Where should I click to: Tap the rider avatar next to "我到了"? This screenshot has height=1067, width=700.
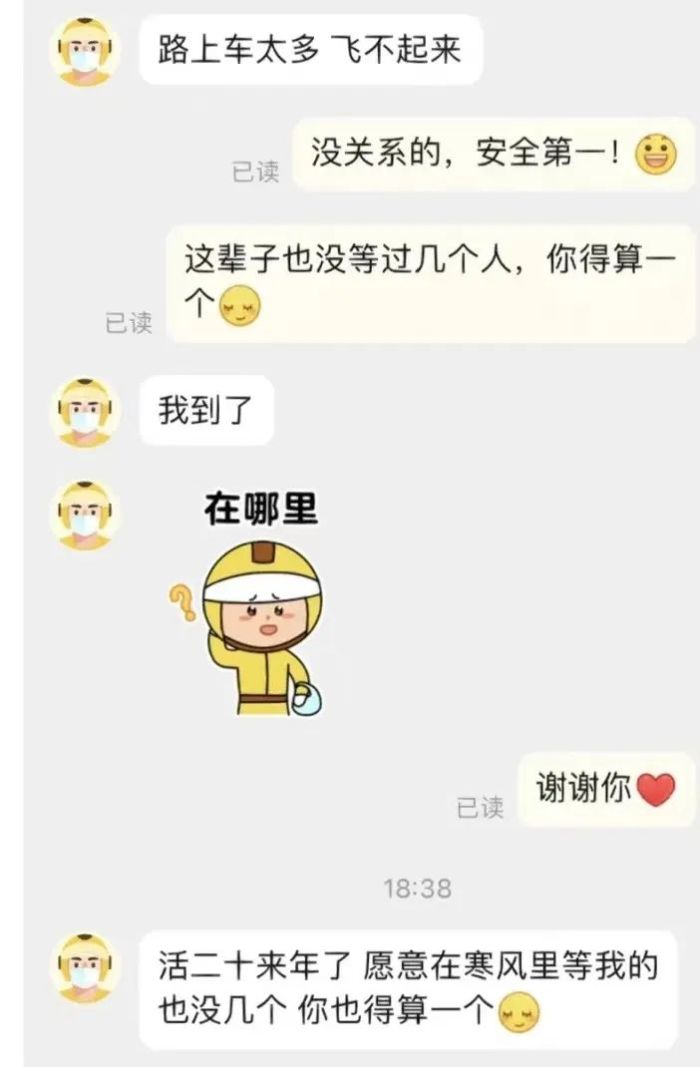coord(84,411)
